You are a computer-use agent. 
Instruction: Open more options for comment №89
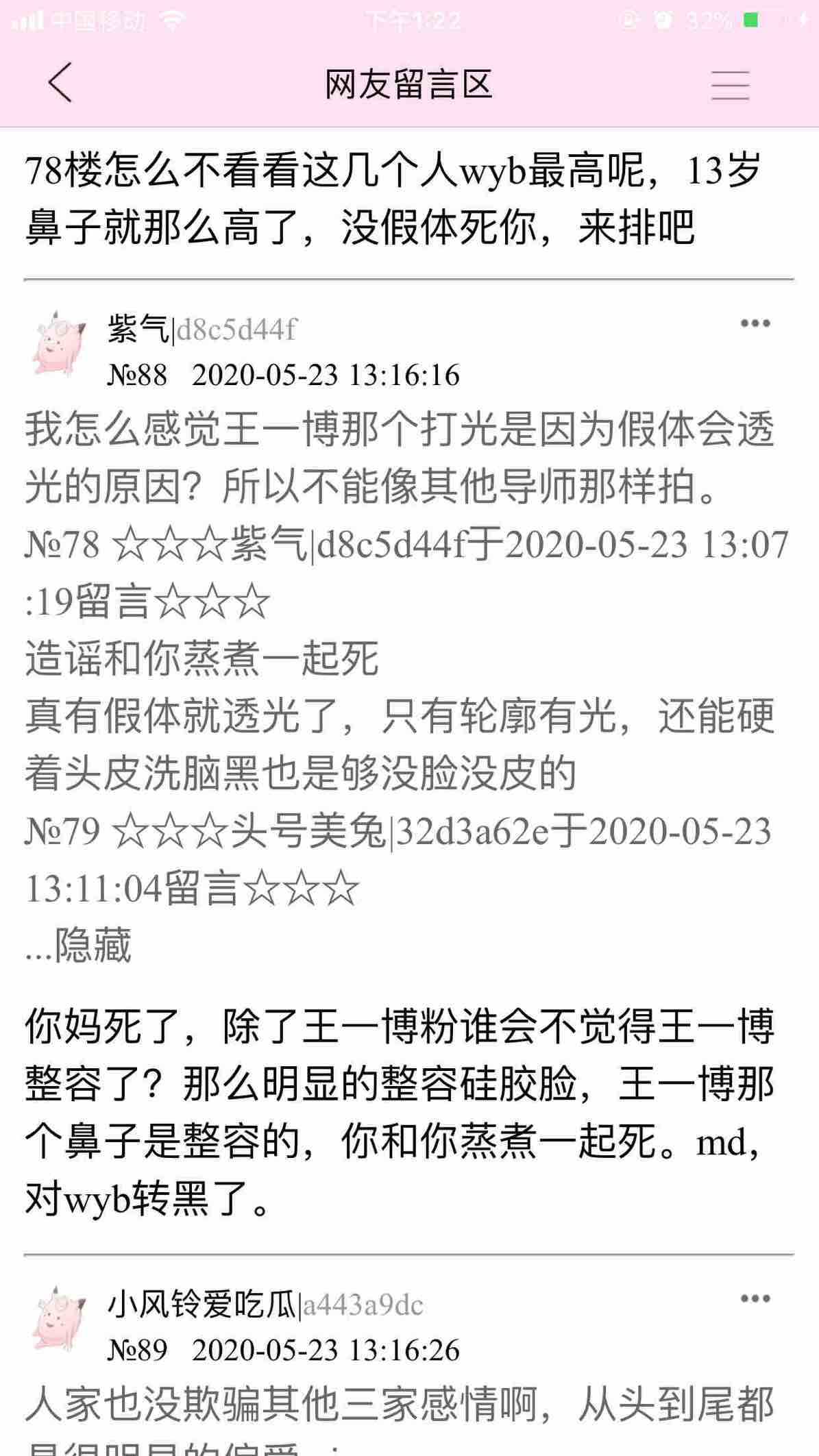(x=755, y=1298)
